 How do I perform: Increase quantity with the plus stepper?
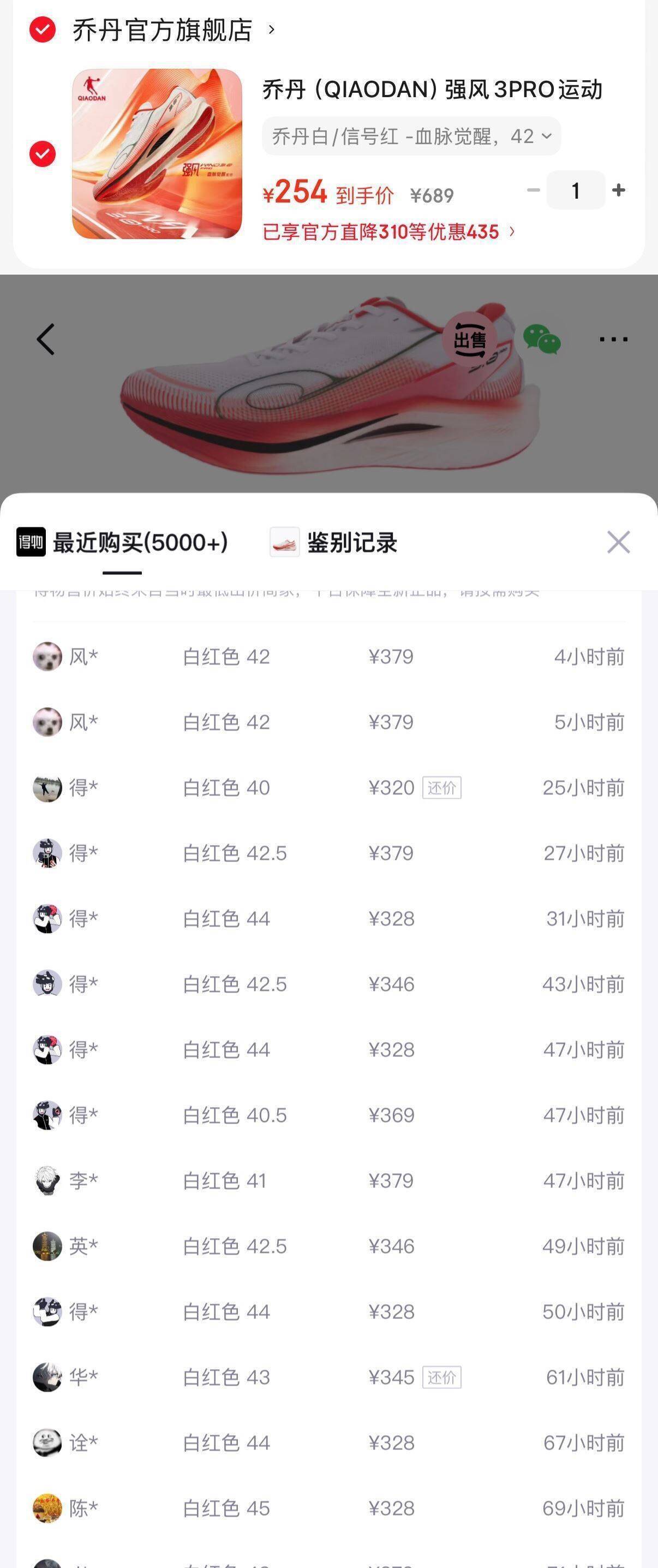point(620,190)
